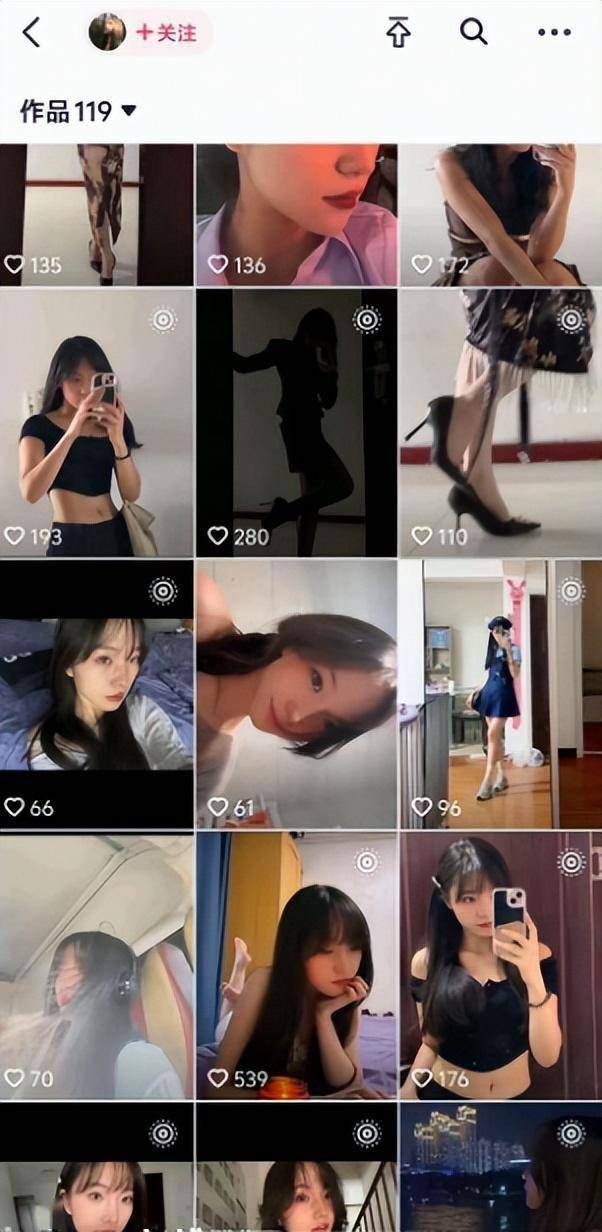Open the video with 136 likes
Screen dimensions: 602x1232
[x=296, y=214]
